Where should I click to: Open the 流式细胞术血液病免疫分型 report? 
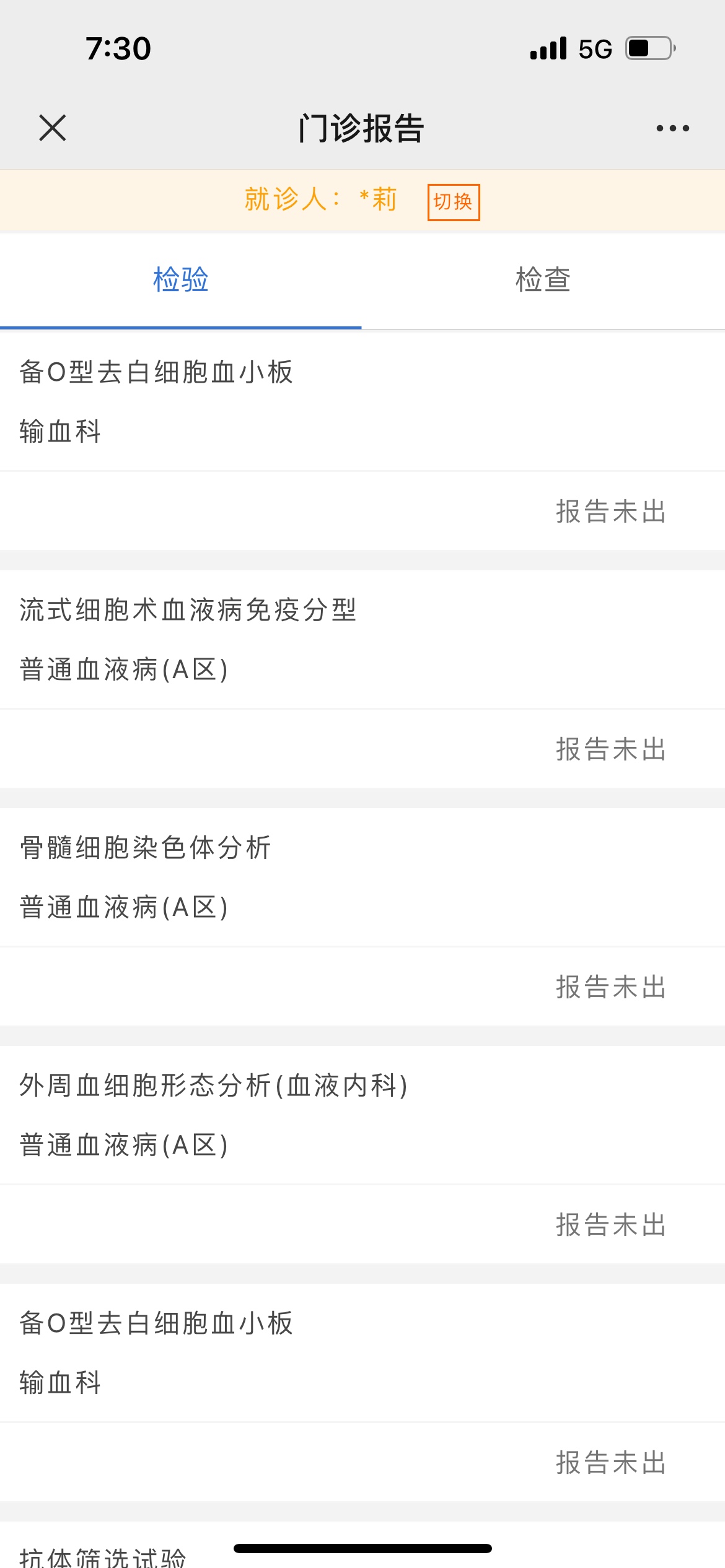click(188, 611)
